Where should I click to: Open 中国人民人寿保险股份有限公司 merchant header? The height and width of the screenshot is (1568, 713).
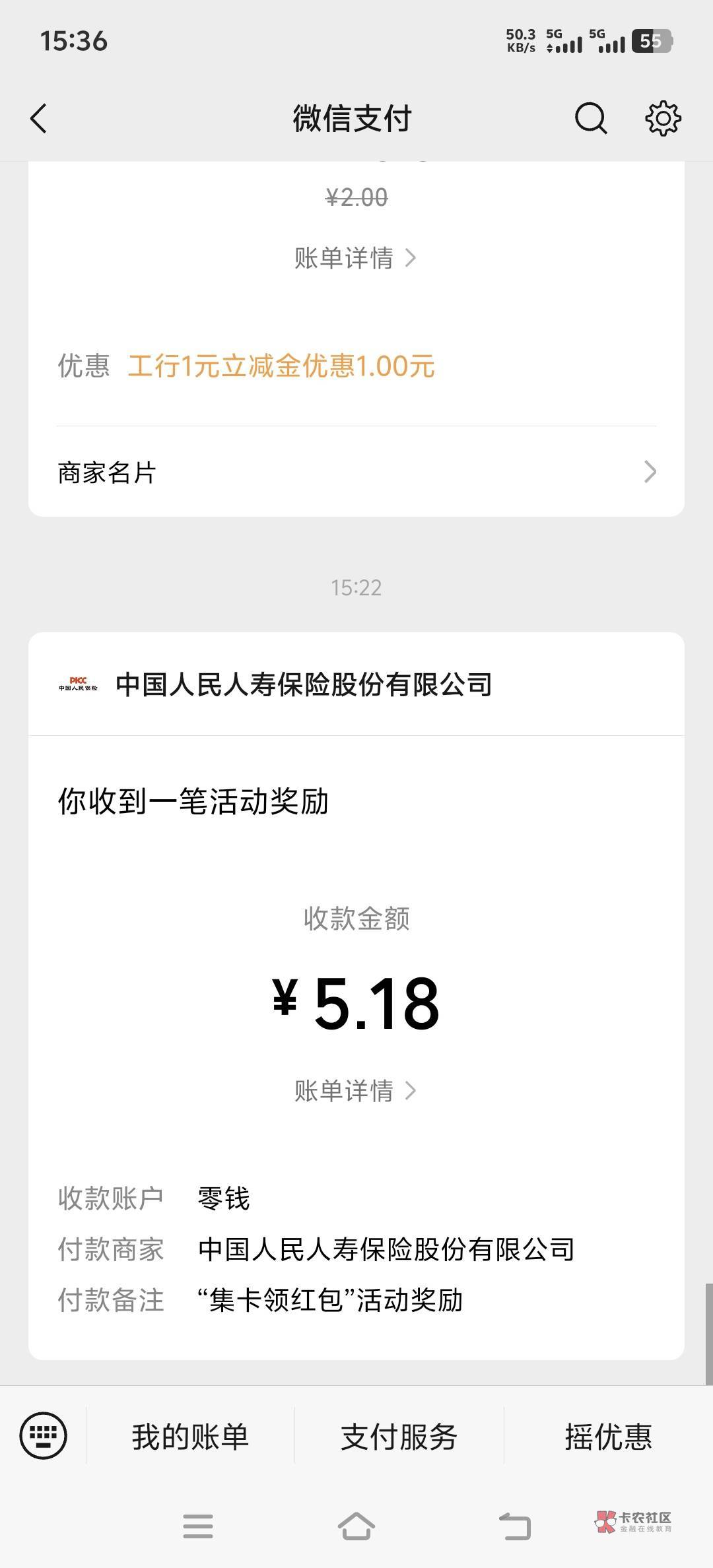pos(356,684)
